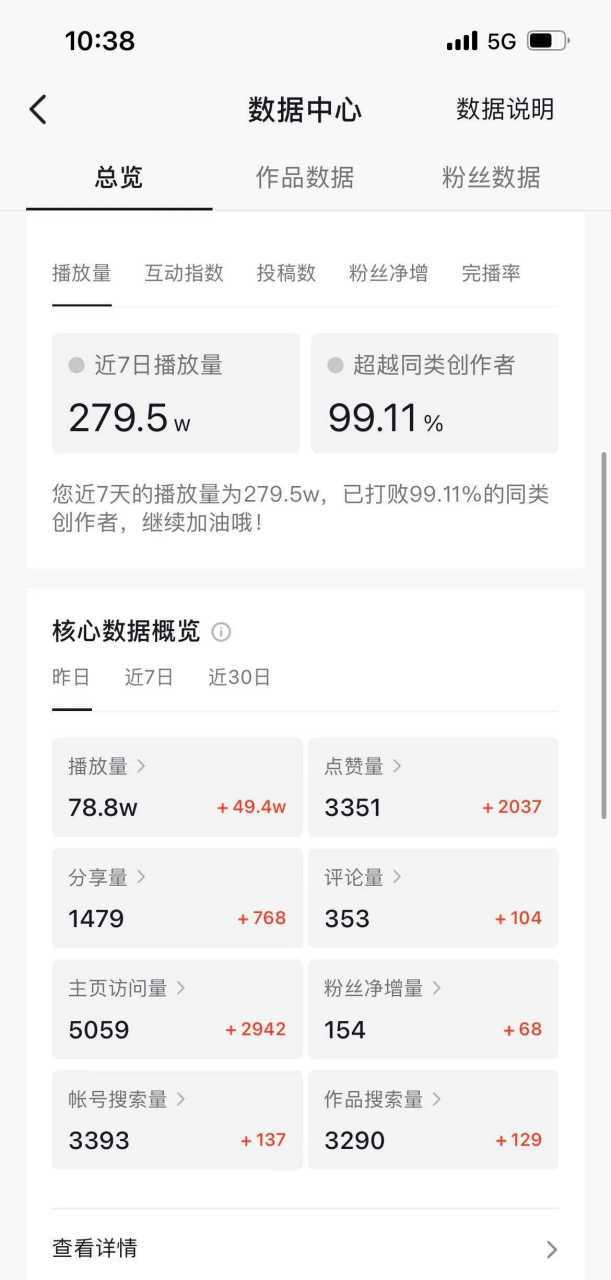The width and height of the screenshot is (611, 1280).
Task: Open the 播放量 78.8w card
Action: pyautogui.click(x=177, y=787)
